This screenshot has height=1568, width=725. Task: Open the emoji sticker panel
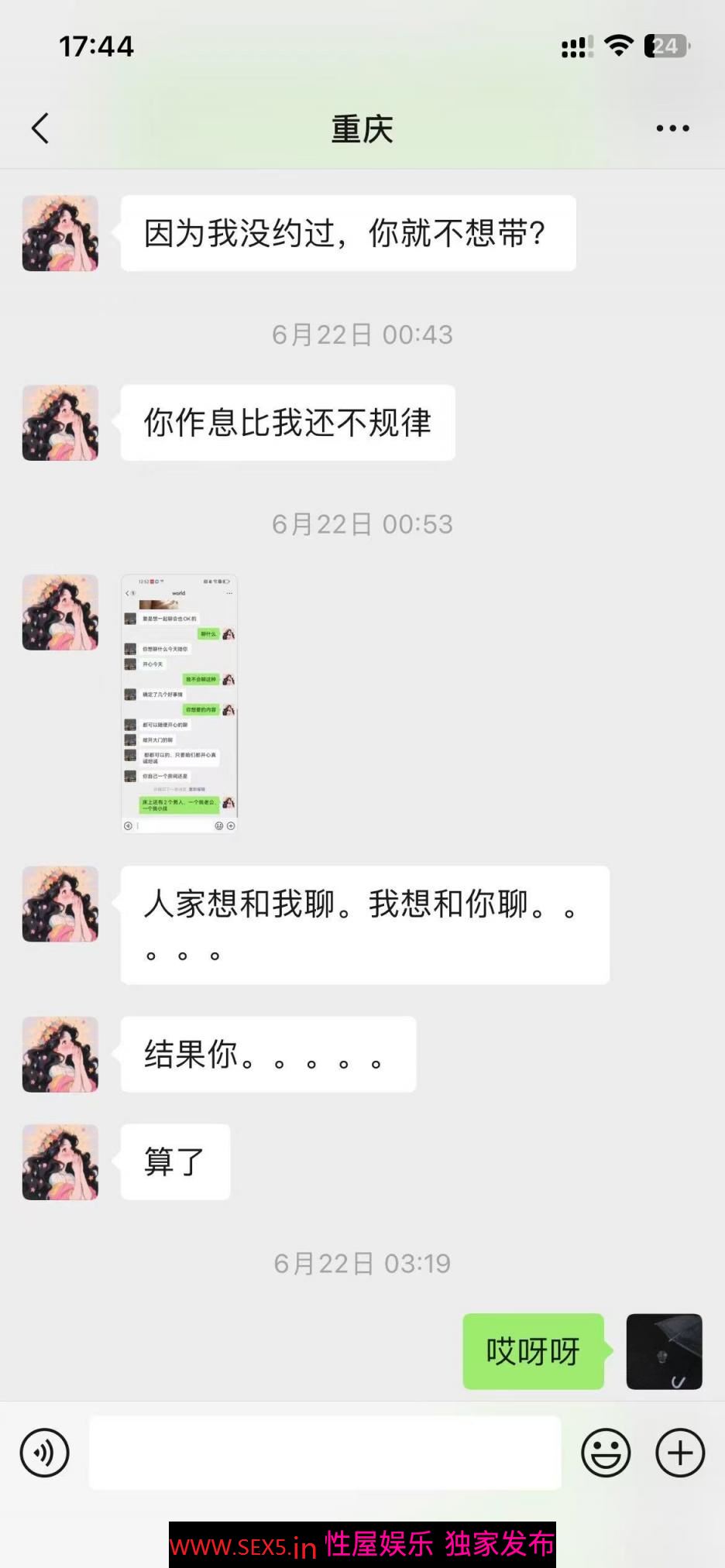coord(606,1453)
